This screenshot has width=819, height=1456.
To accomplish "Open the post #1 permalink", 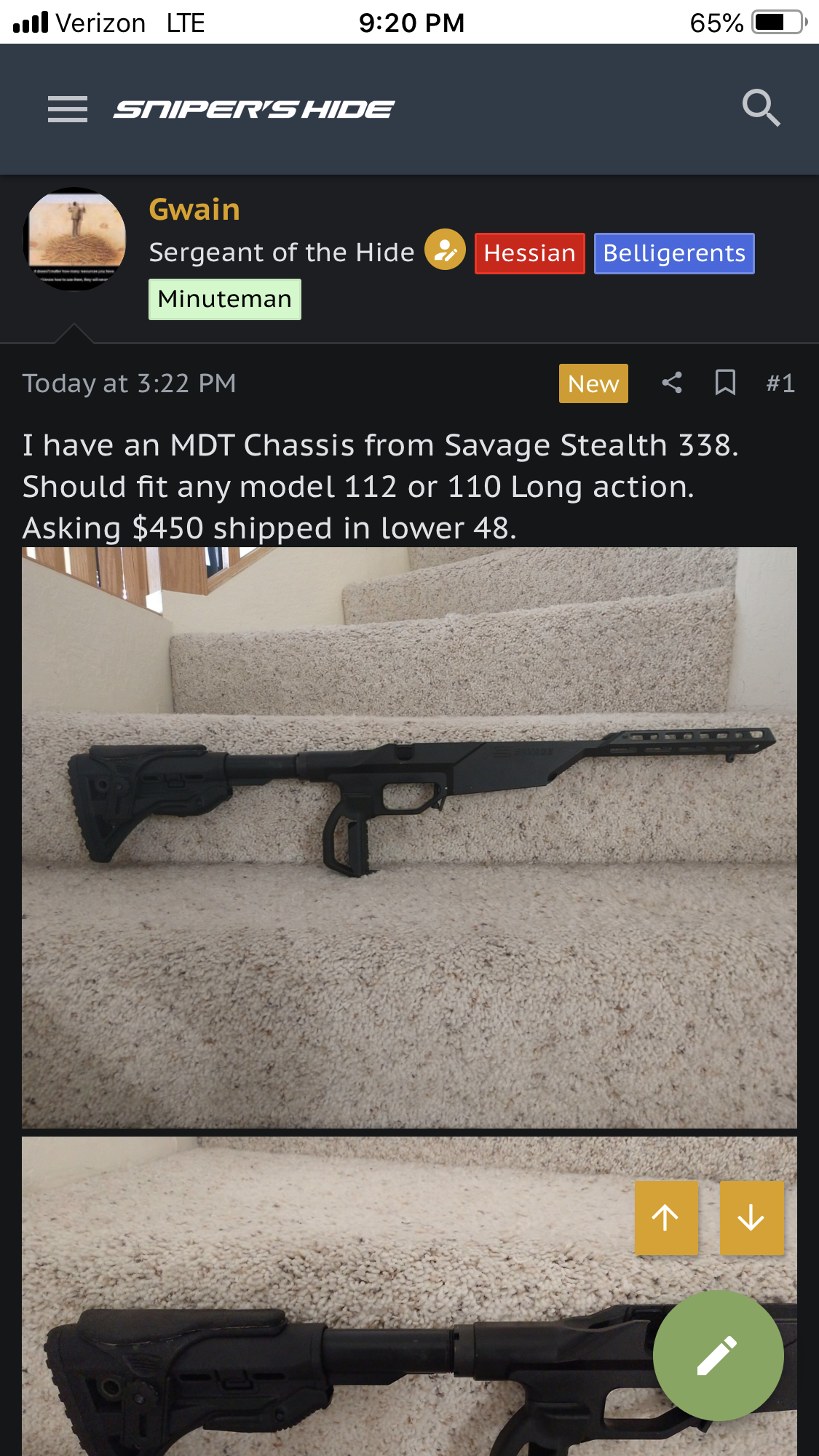I will point(780,383).
